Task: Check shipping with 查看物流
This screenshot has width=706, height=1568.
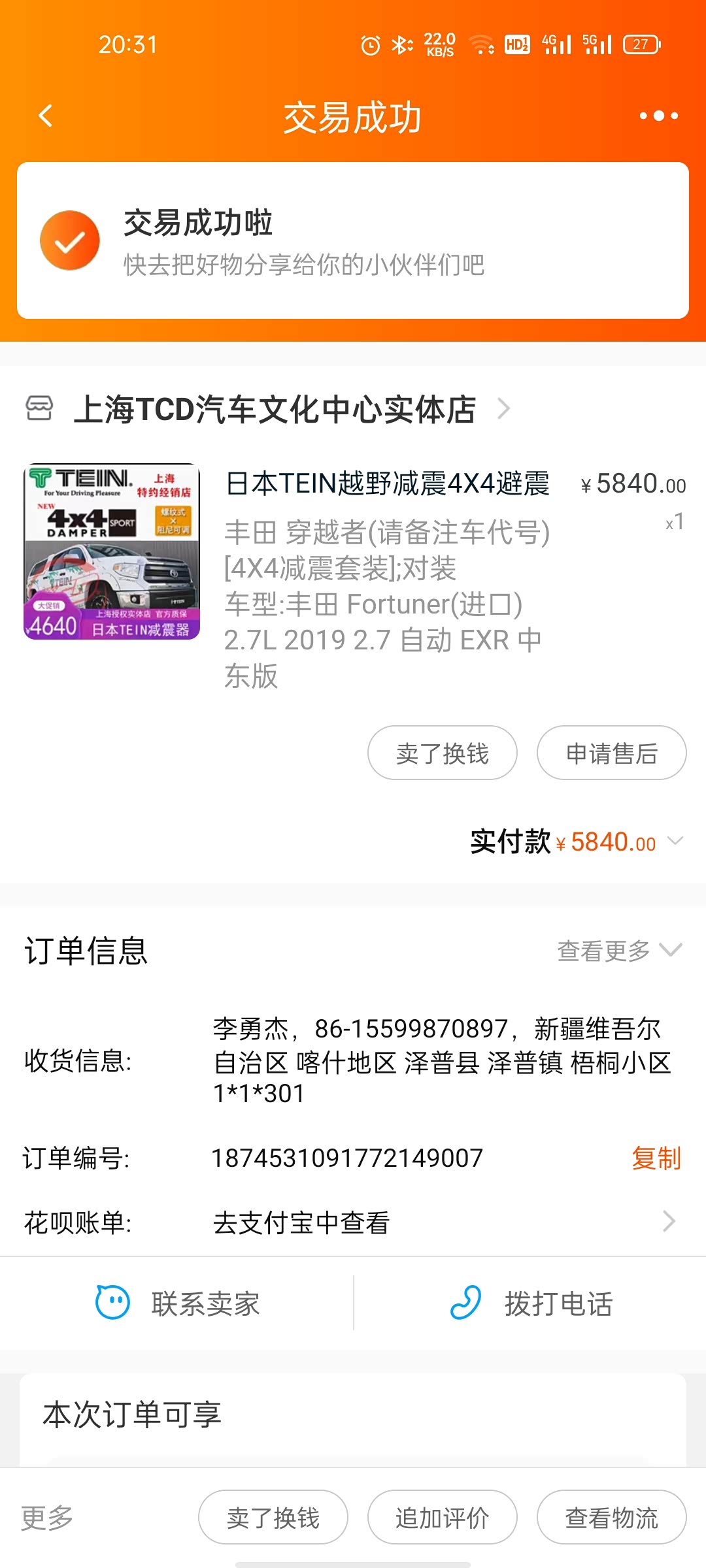Action: 611,1517
